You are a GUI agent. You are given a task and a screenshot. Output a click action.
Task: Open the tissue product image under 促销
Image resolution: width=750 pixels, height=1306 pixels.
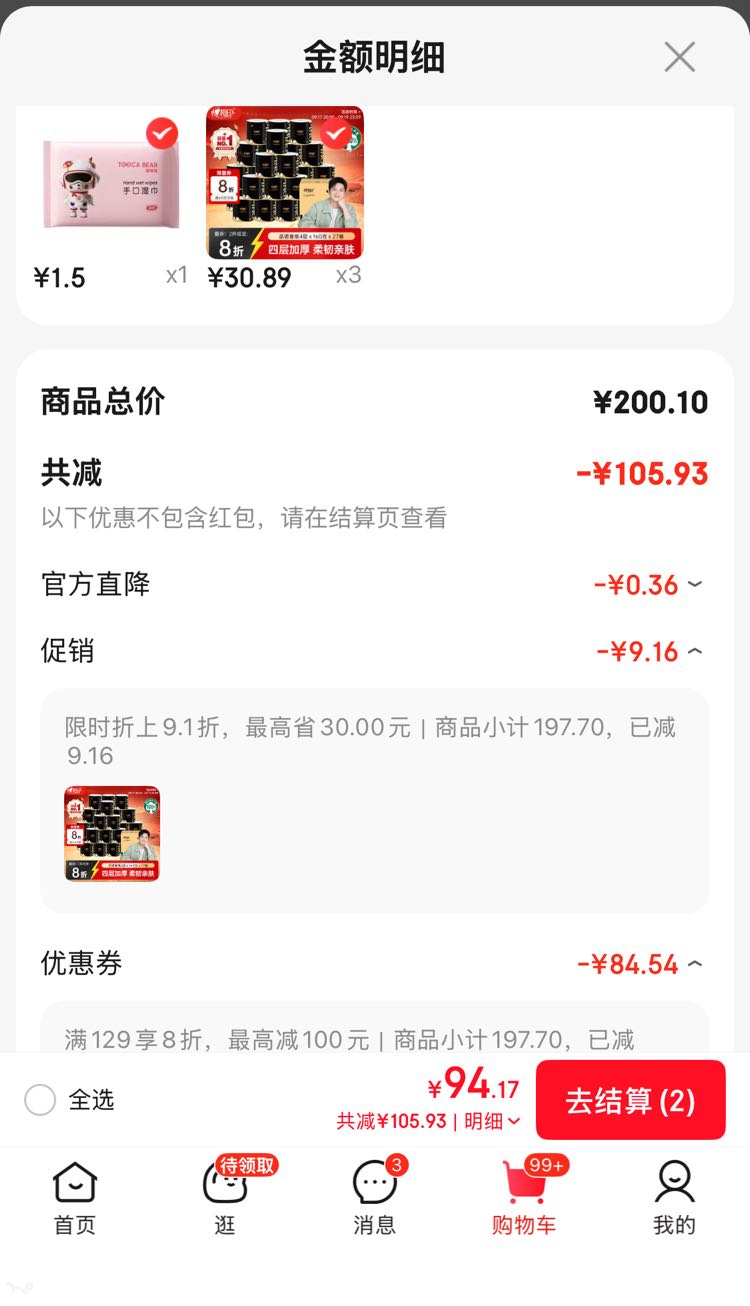coord(112,833)
